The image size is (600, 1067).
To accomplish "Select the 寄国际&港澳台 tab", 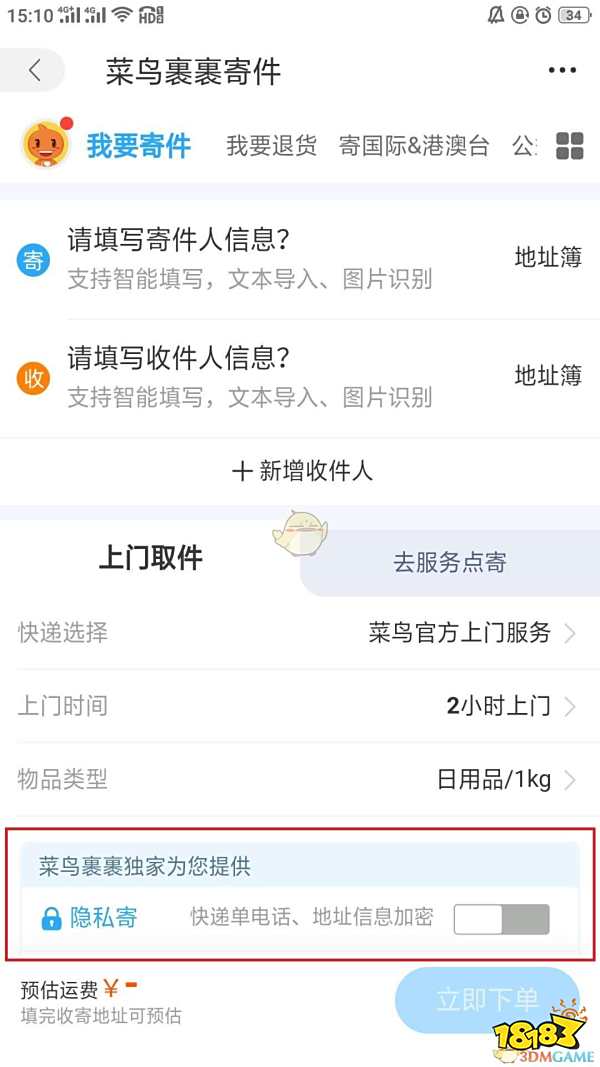I will pyautogui.click(x=414, y=146).
